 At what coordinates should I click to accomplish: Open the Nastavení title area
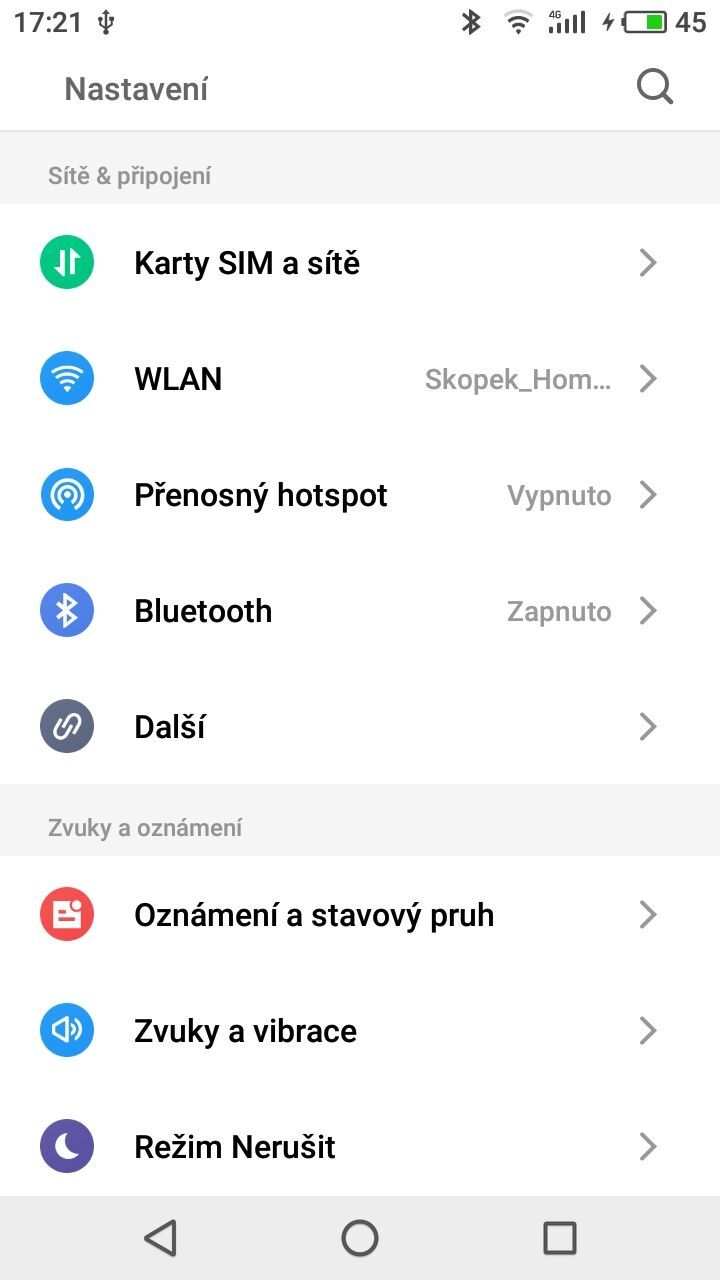click(135, 88)
